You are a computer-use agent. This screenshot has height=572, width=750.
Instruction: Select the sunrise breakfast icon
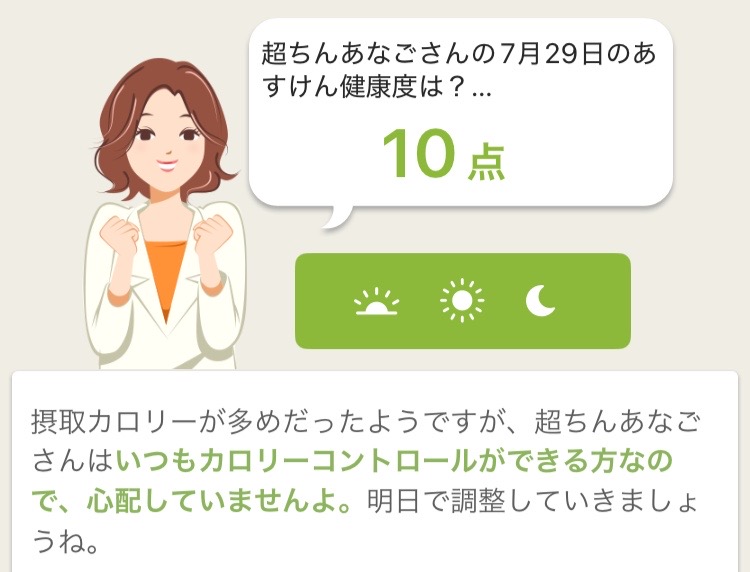click(376, 301)
